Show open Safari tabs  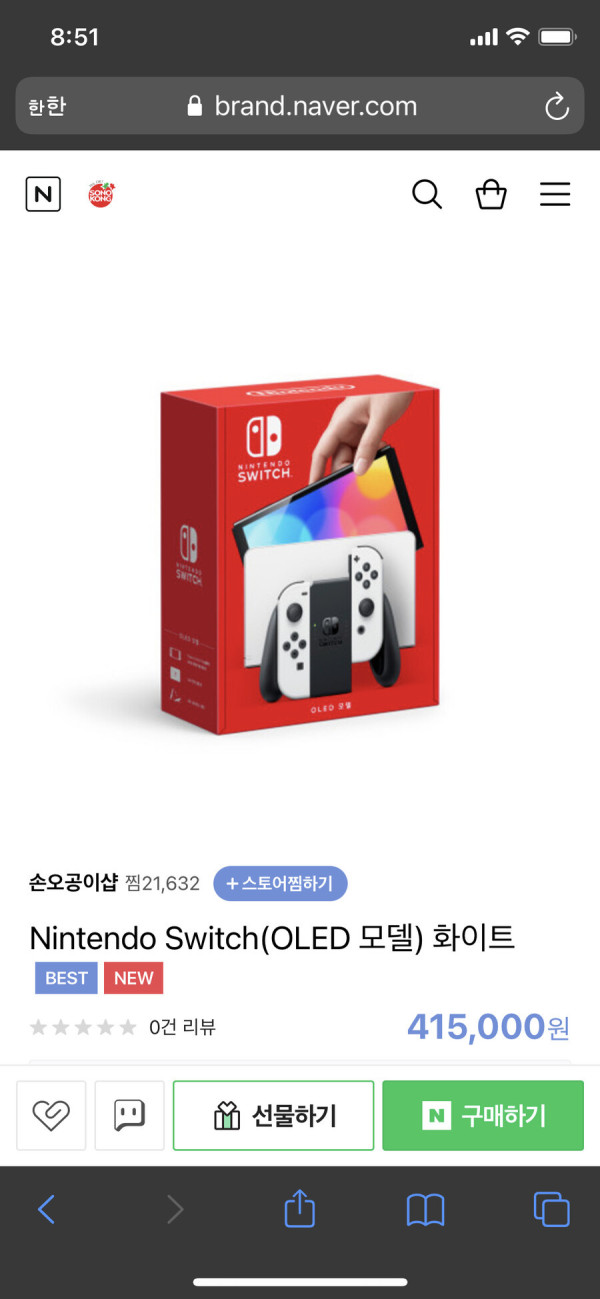552,1210
